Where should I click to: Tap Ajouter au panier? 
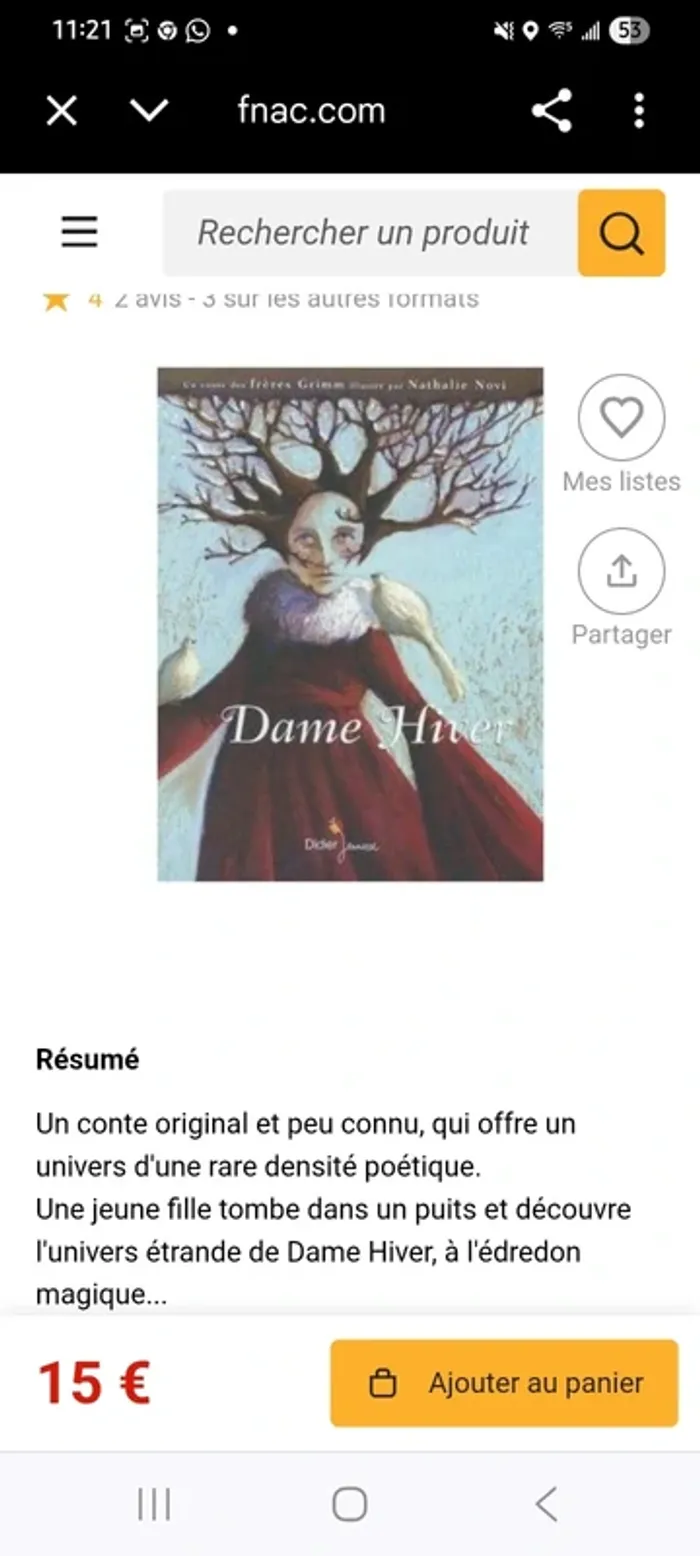click(x=504, y=1383)
